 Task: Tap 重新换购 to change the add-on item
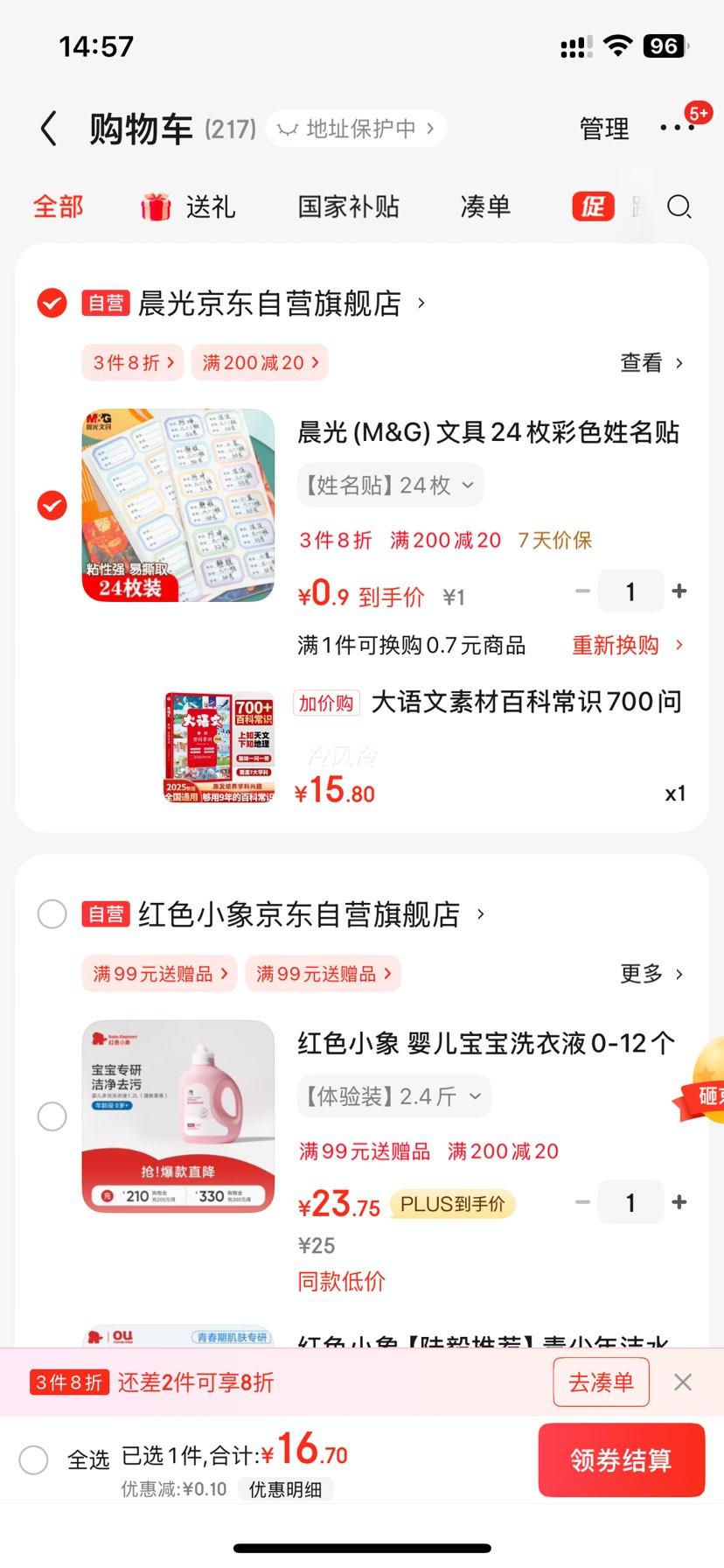[626, 646]
